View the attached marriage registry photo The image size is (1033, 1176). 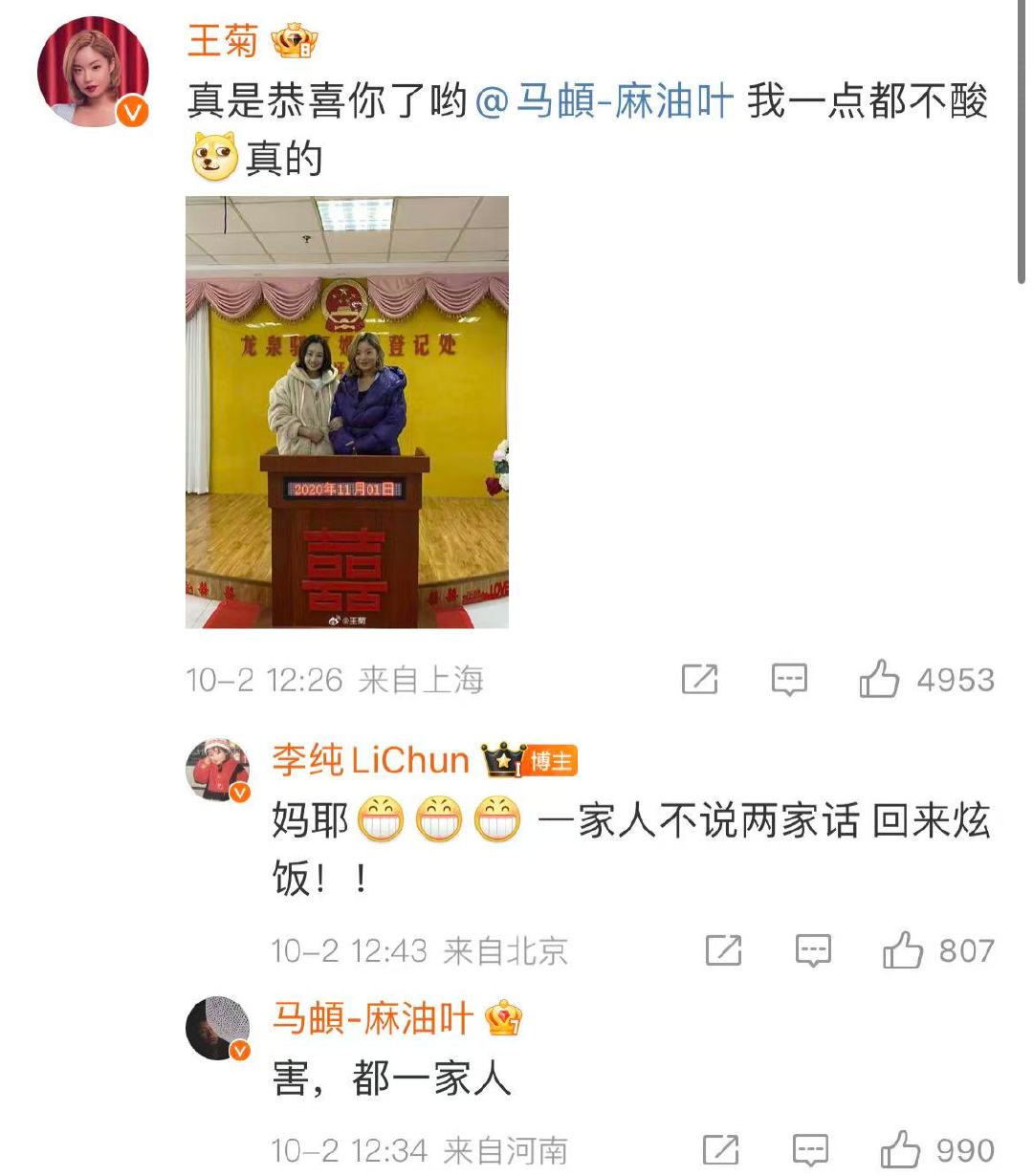346,412
